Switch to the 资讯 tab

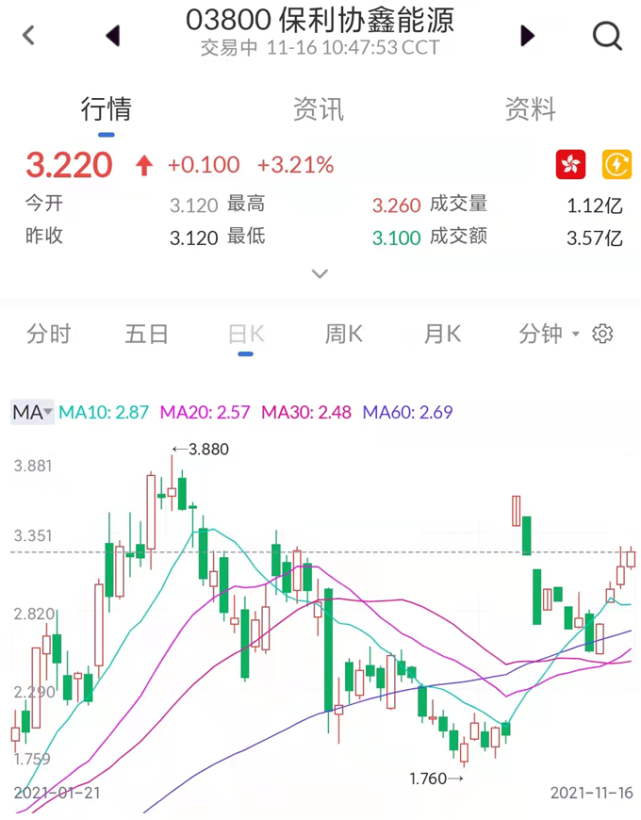(318, 109)
